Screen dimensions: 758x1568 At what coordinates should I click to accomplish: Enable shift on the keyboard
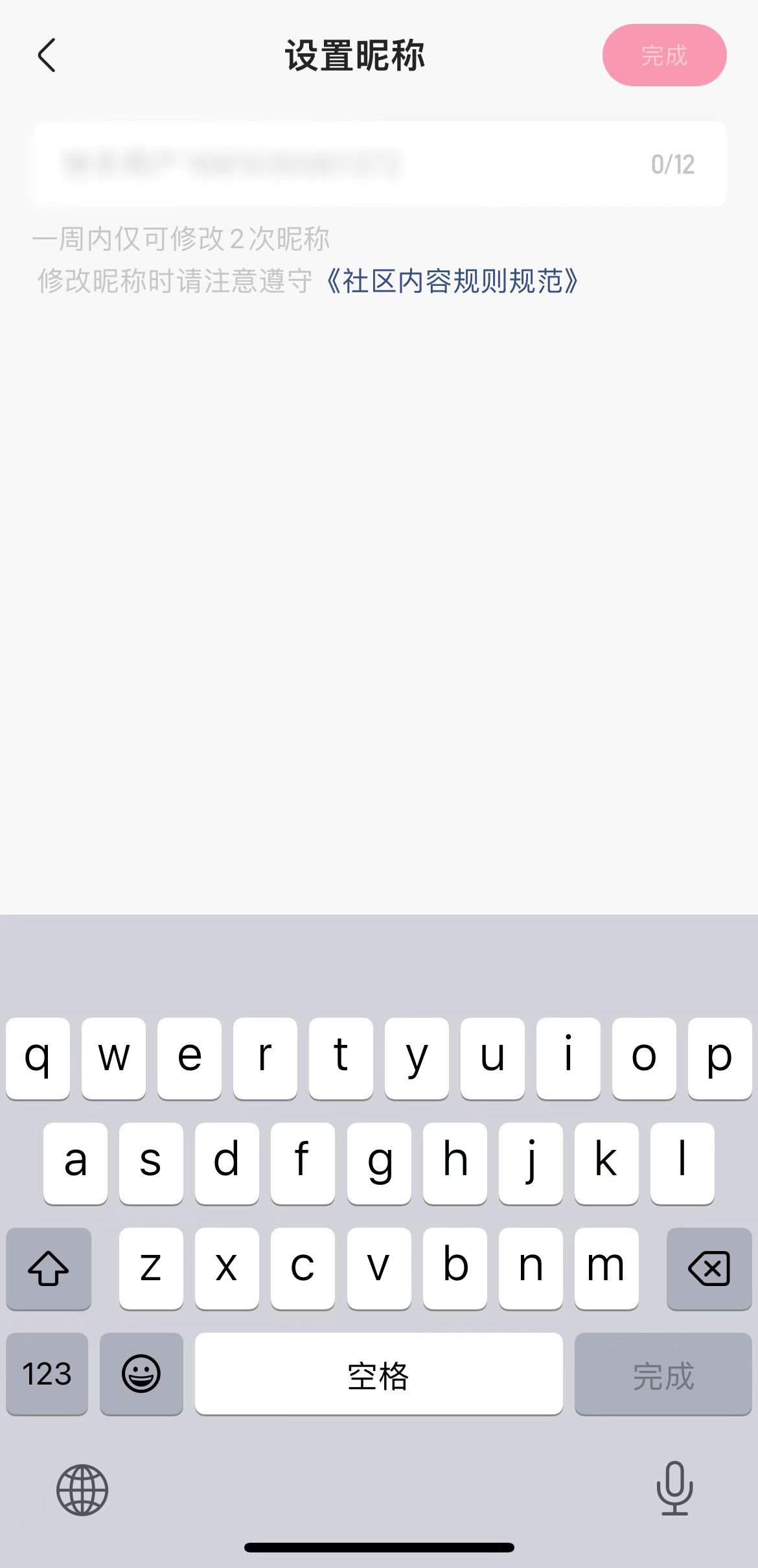(49, 1268)
